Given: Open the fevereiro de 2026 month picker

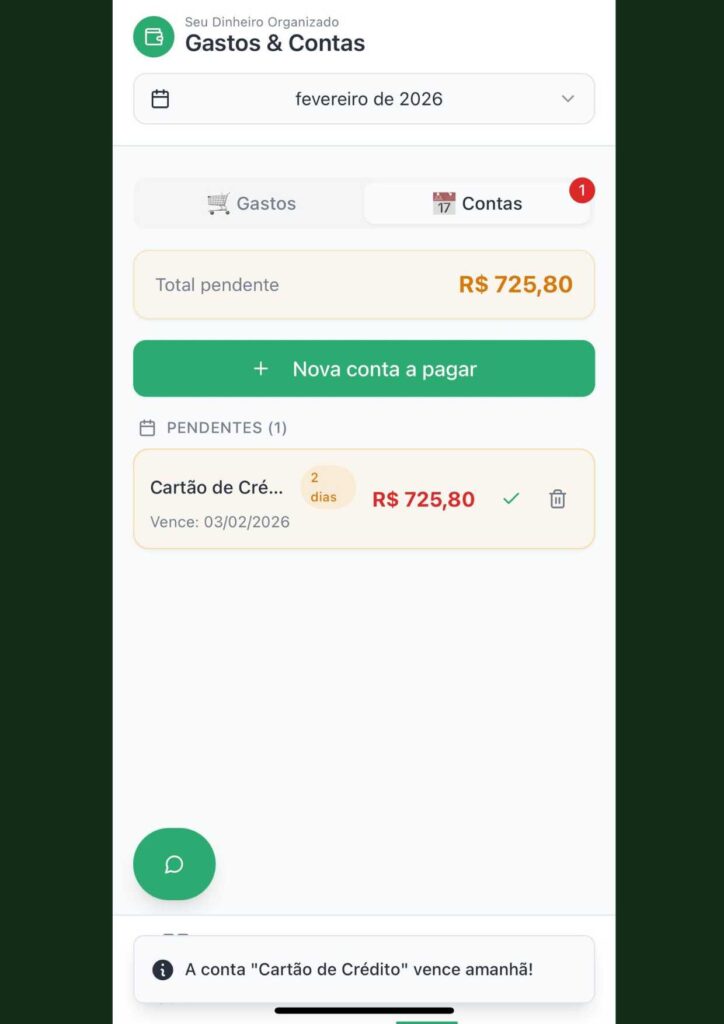Looking at the screenshot, I should point(364,99).
